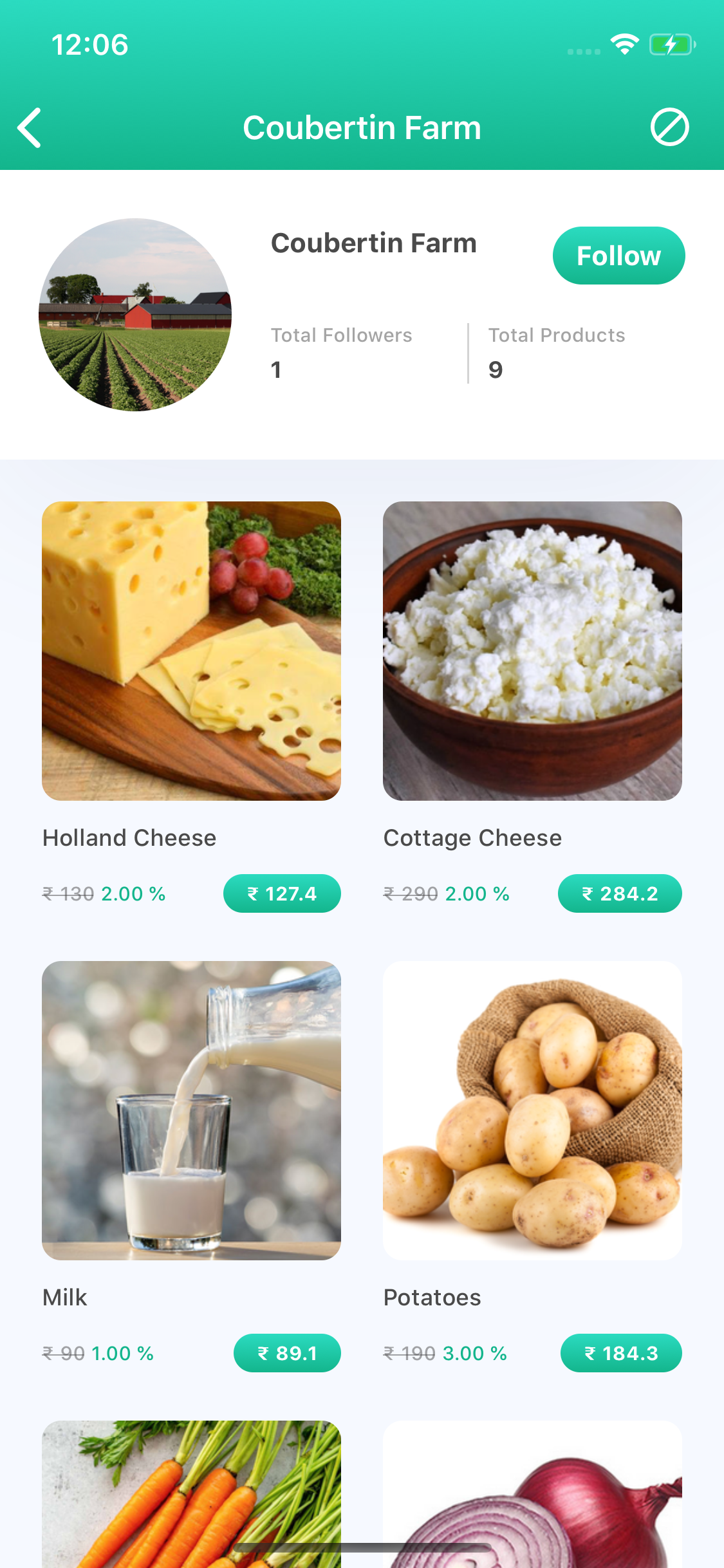
Task: Tap the ₹ 284.2 price for Cottage Cheese
Action: click(x=620, y=893)
